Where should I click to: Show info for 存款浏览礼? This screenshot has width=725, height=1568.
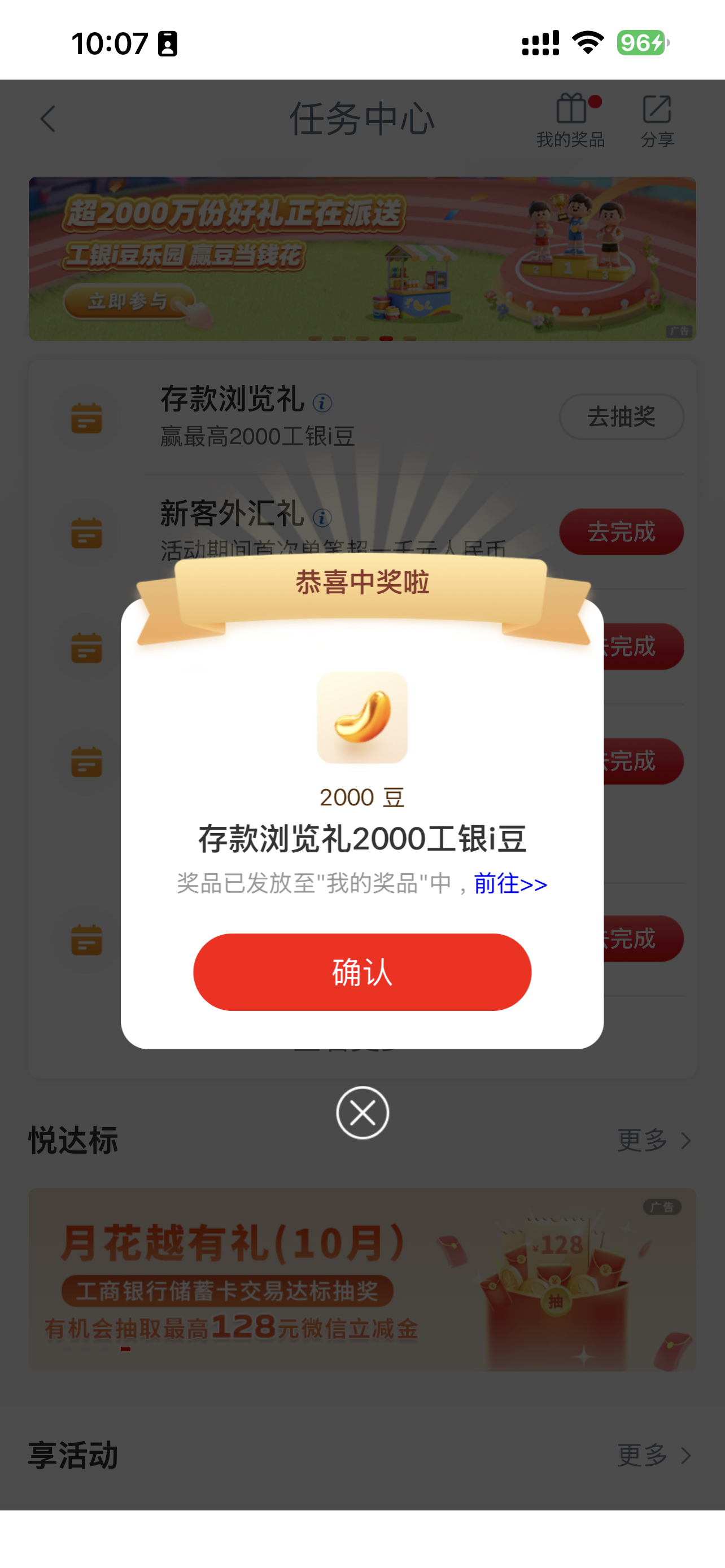[x=322, y=402]
